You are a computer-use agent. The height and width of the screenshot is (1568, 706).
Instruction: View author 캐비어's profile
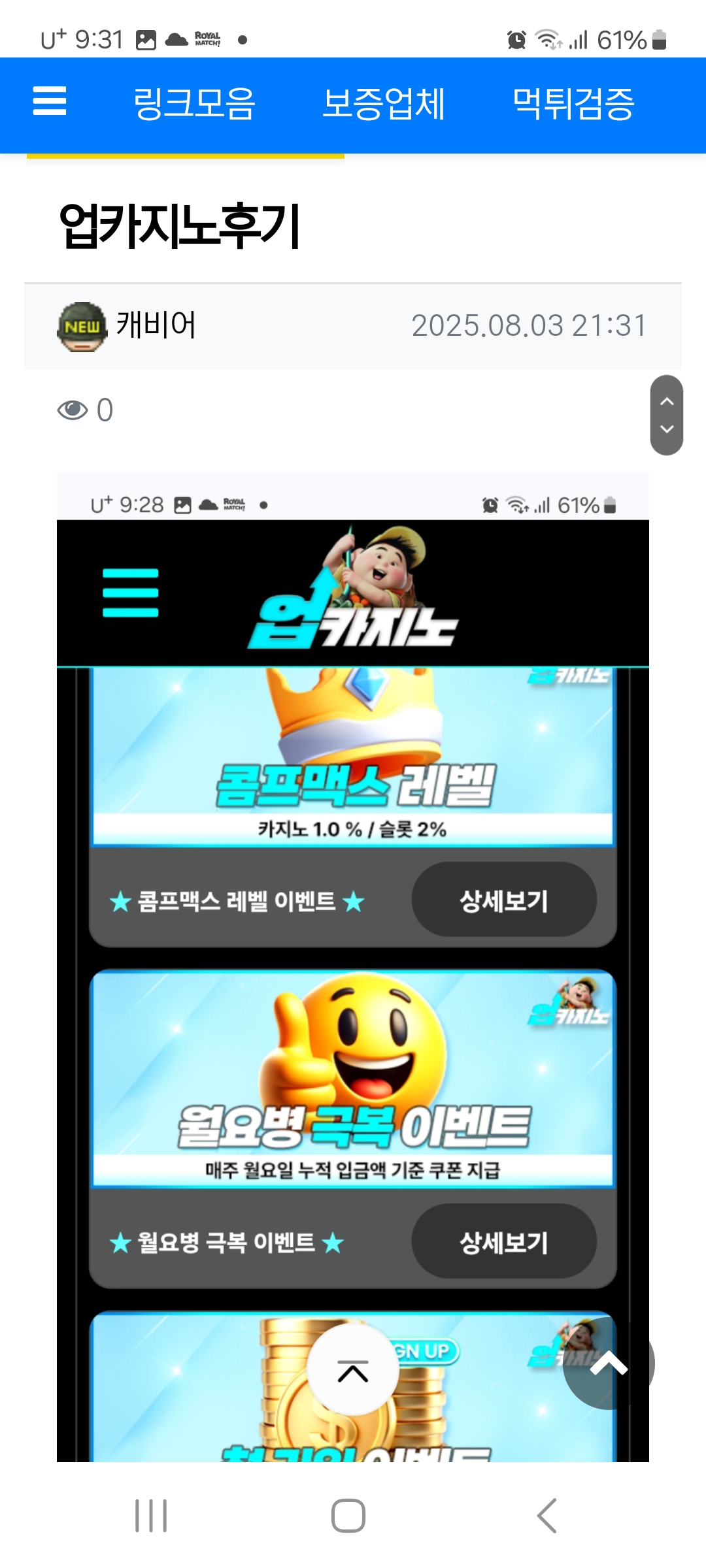(156, 325)
